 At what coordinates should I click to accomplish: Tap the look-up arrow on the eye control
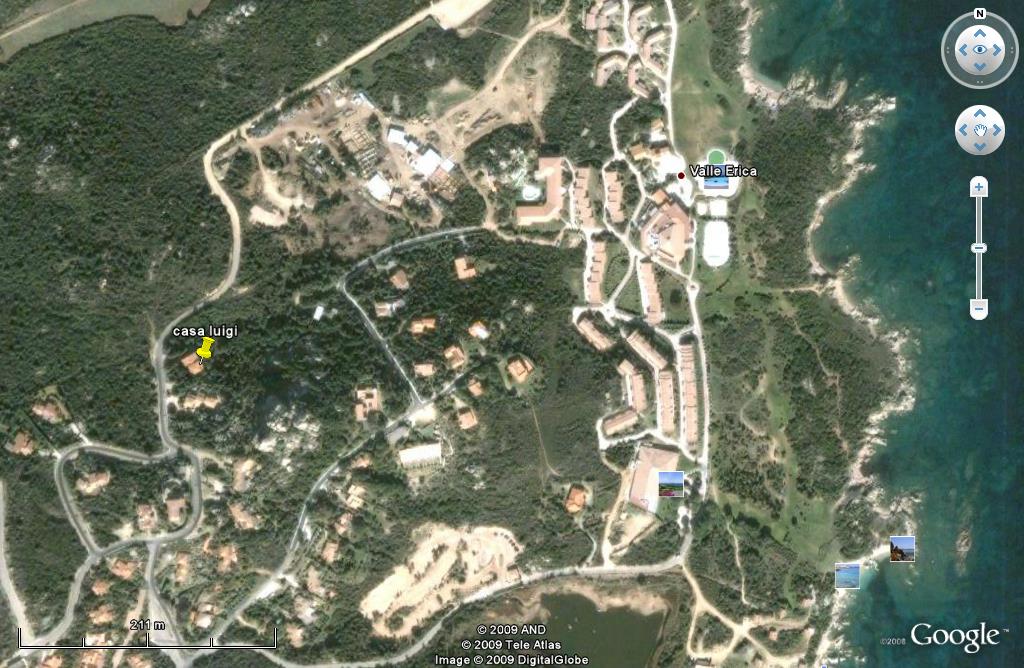pos(979,32)
